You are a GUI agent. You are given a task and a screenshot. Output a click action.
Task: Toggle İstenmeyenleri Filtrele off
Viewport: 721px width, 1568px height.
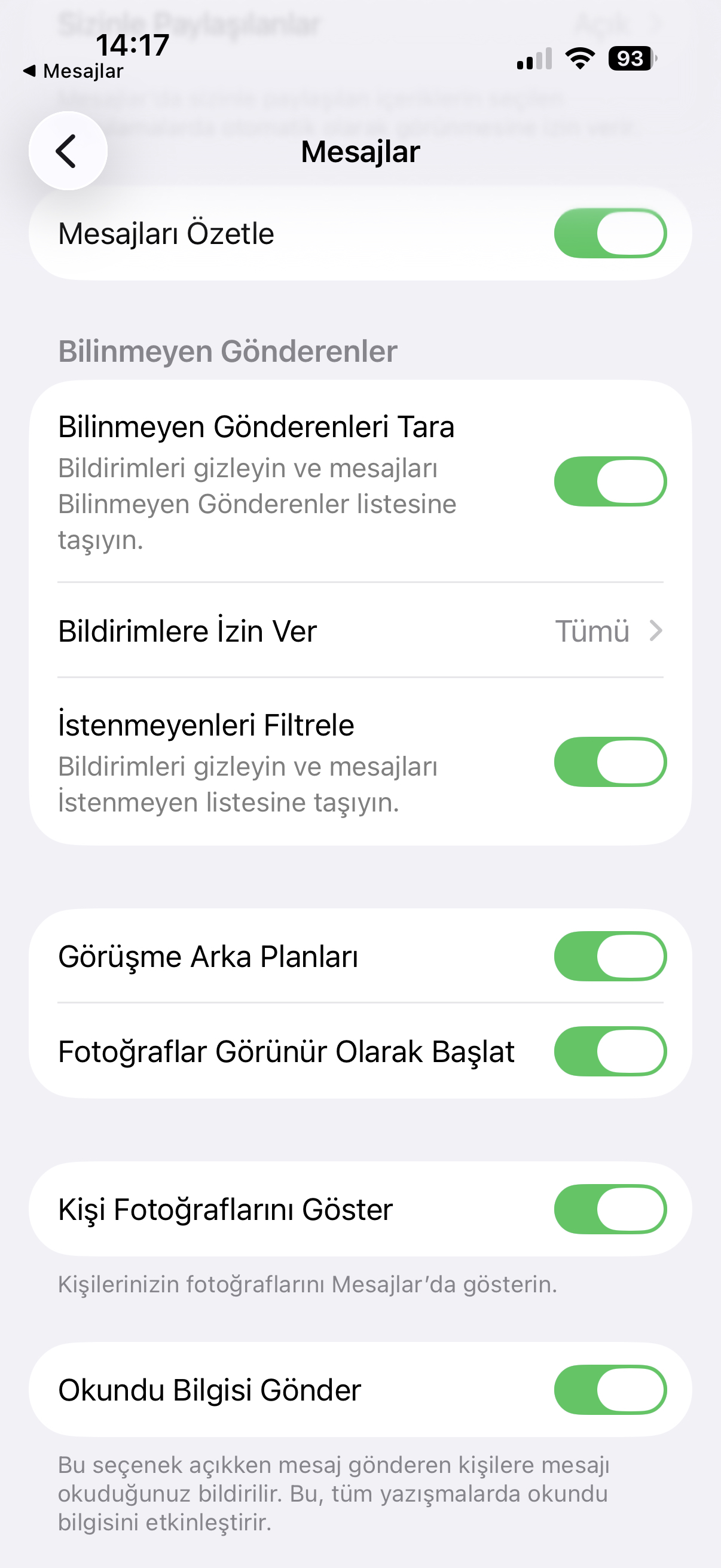pos(610,762)
